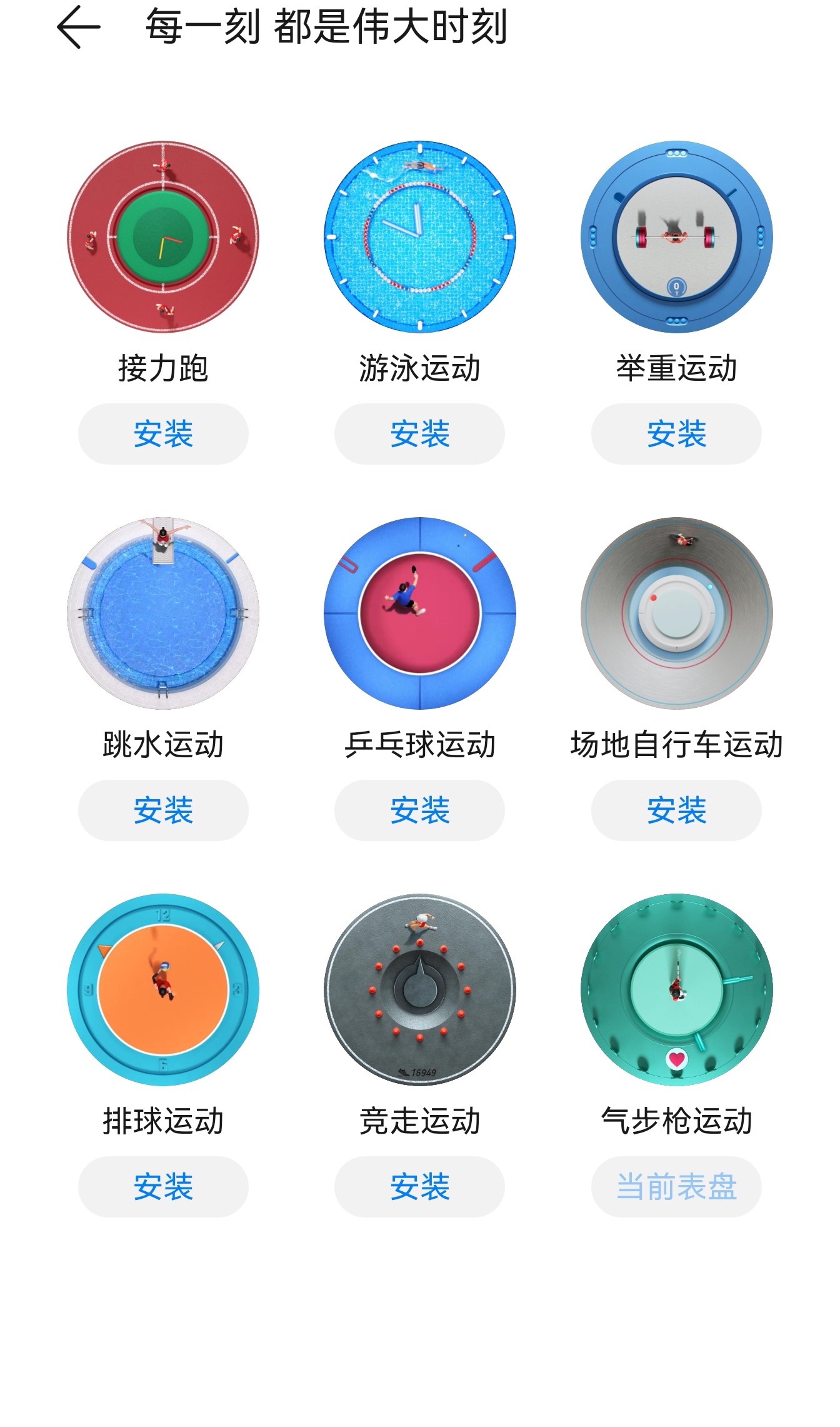
Task: Install the 场地自行车运动 watch face
Action: click(x=676, y=810)
